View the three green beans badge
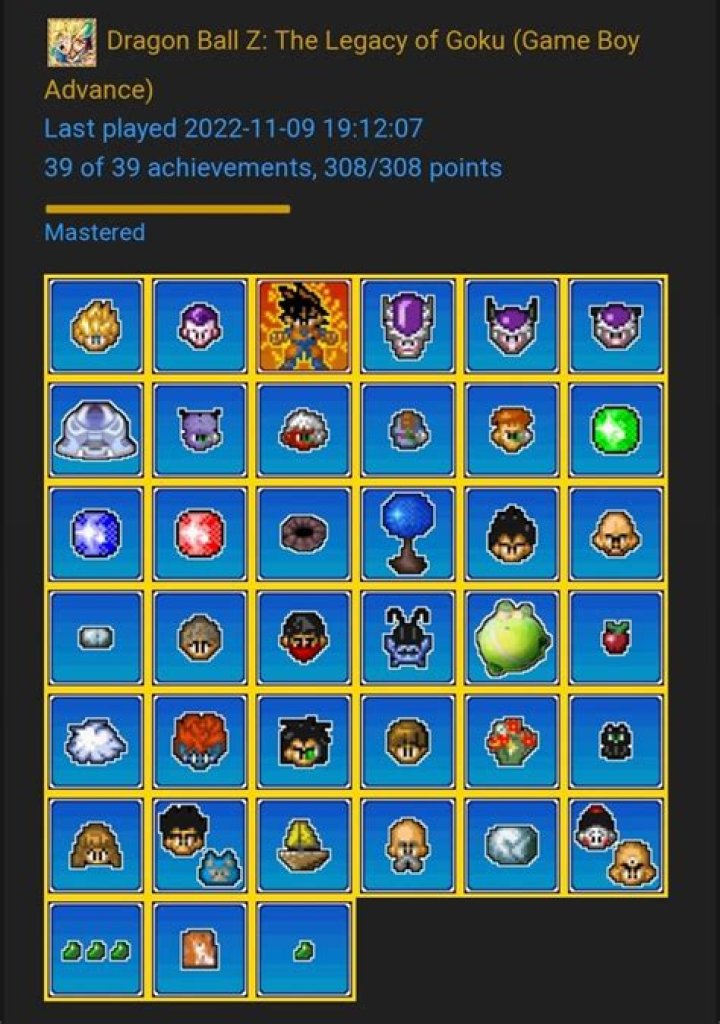 (x=96, y=950)
